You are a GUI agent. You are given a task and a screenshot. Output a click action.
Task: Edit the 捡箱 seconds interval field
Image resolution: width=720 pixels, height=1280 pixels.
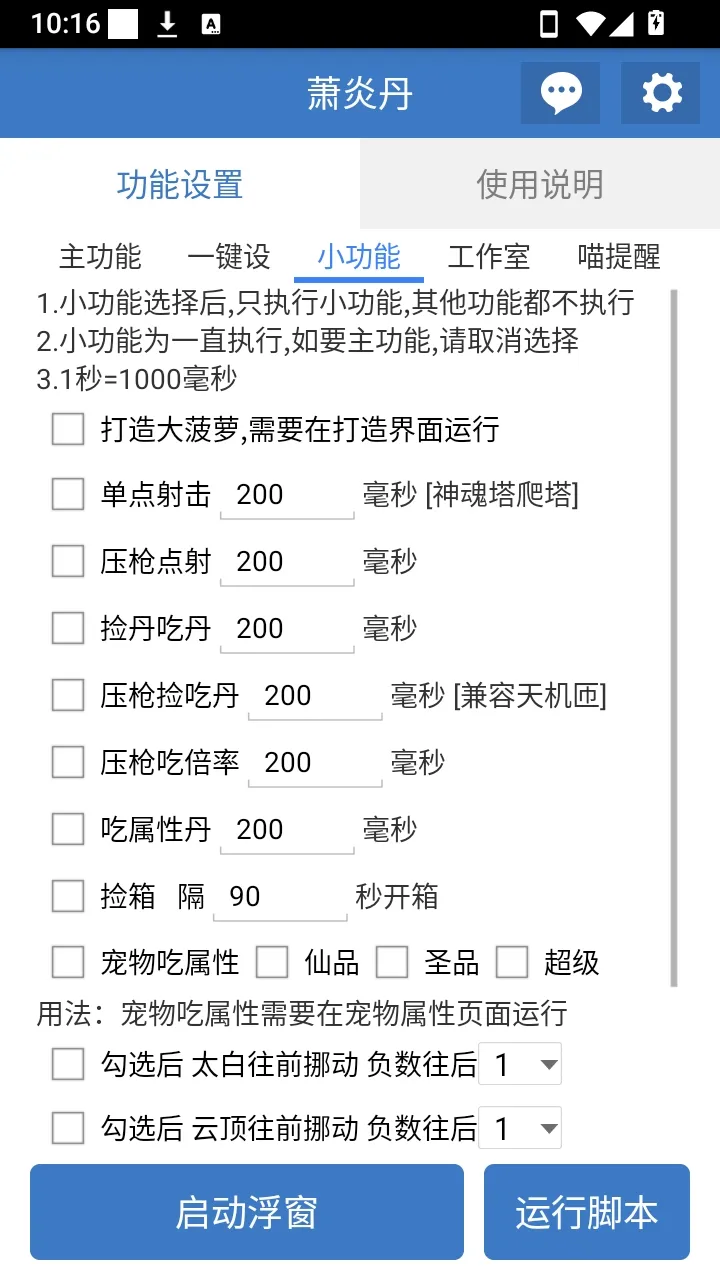(x=280, y=897)
